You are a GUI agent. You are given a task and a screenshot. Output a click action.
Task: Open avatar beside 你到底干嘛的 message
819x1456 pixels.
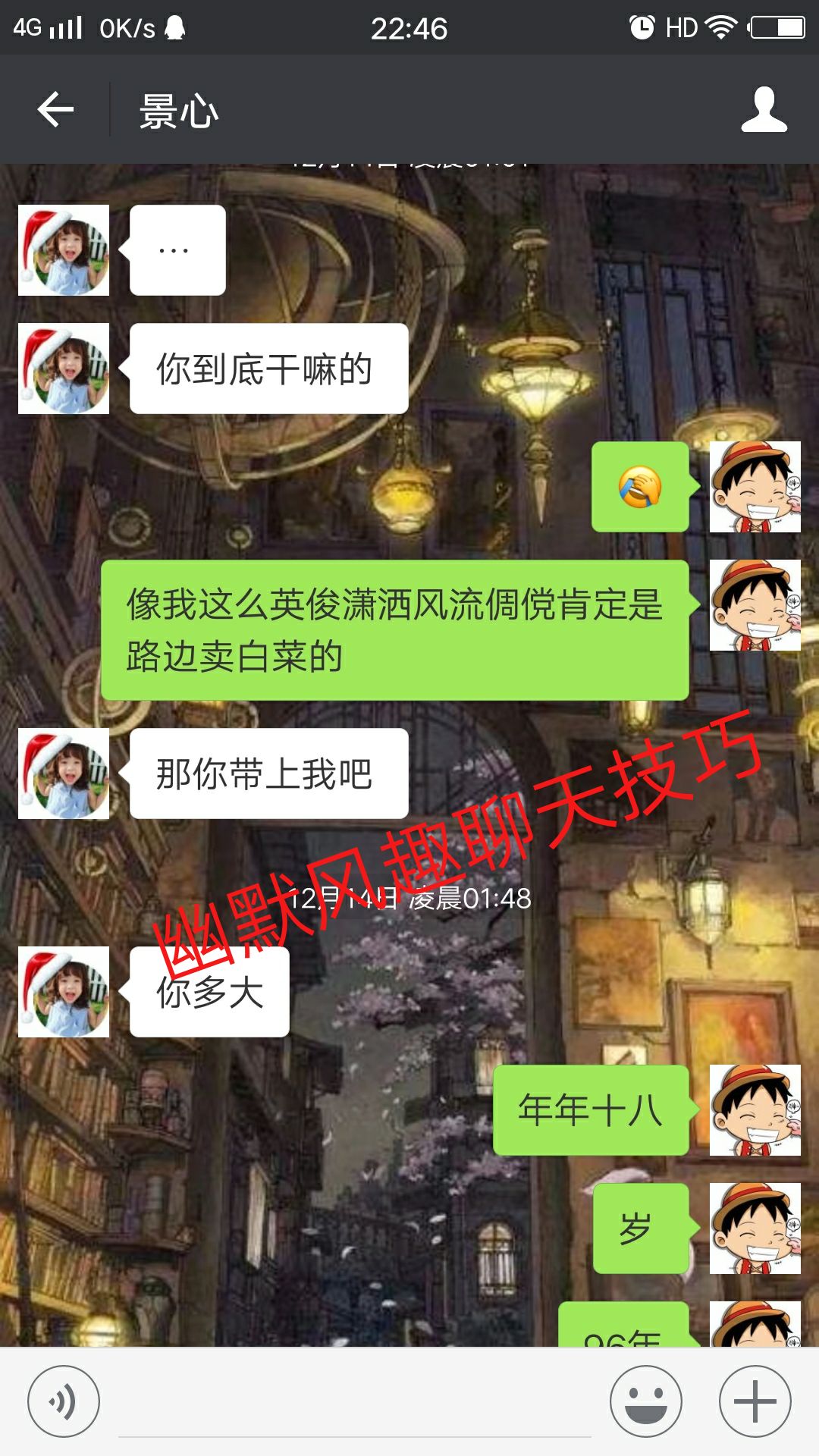[64, 369]
